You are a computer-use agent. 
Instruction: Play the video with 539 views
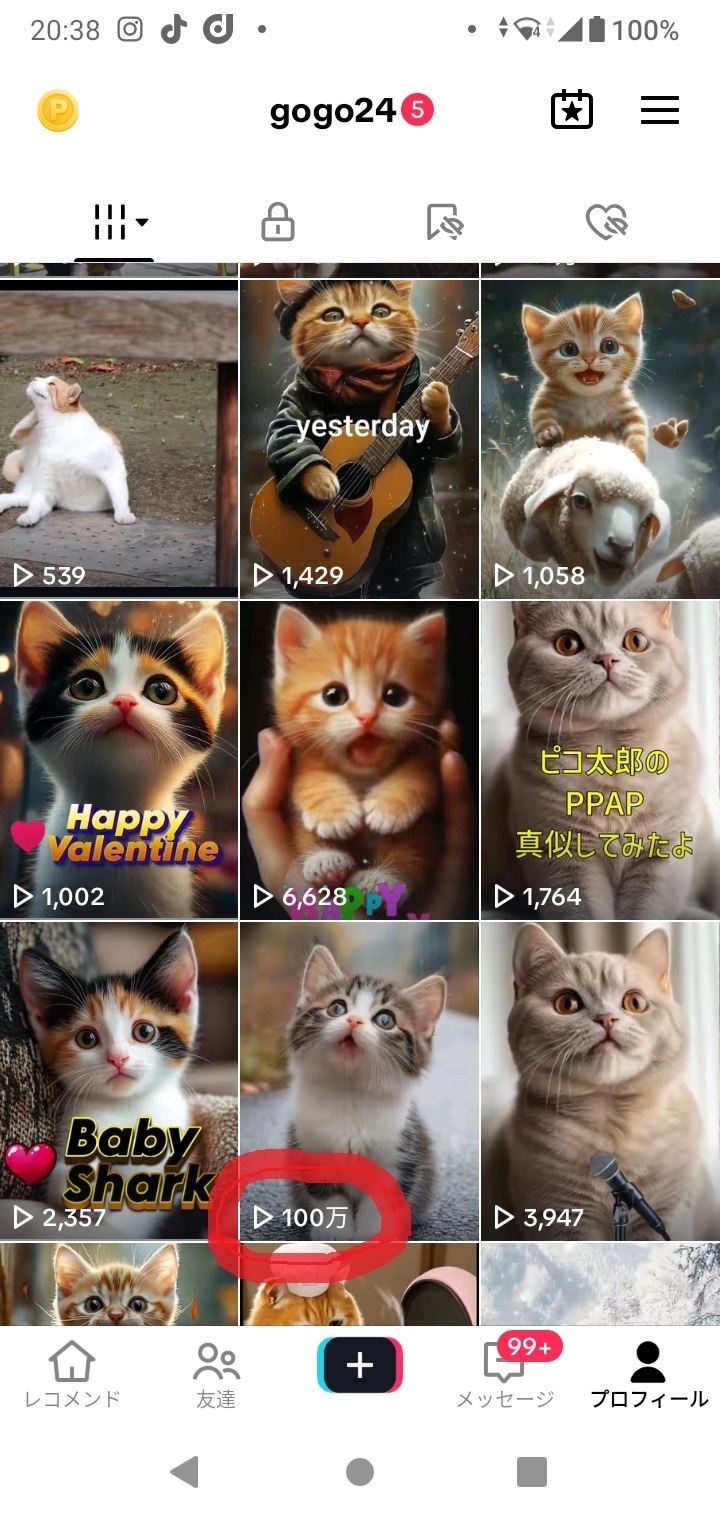point(119,438)
